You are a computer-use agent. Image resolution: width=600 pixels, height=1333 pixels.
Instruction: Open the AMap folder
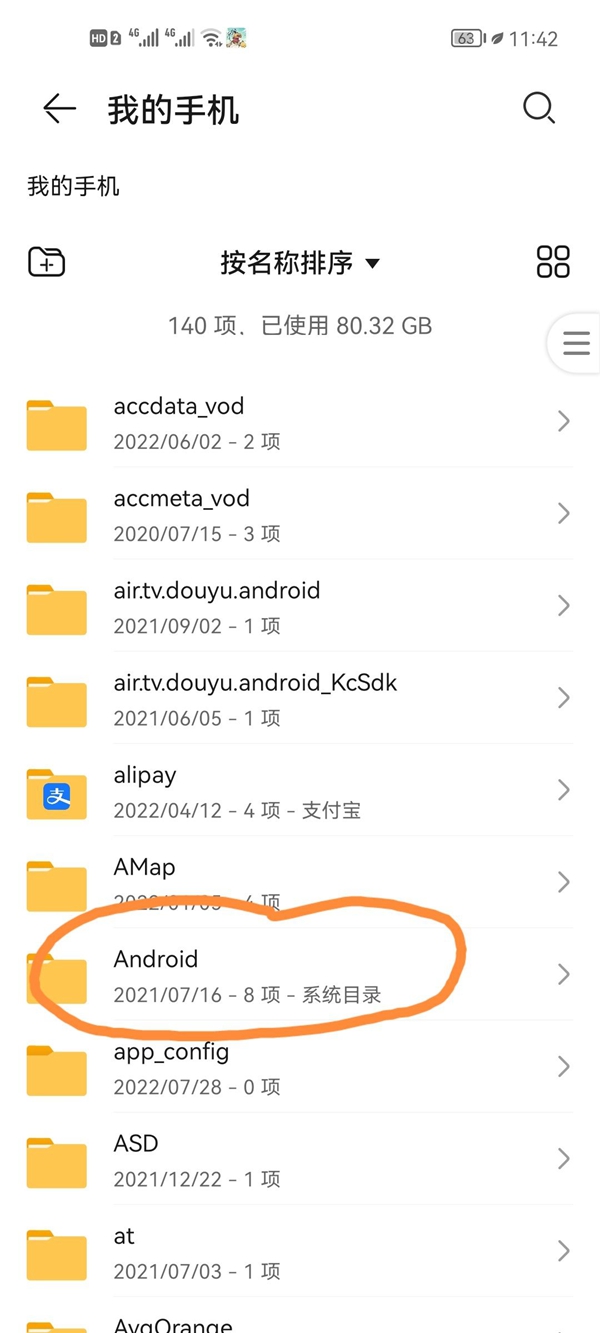click(x=300, y=883)
